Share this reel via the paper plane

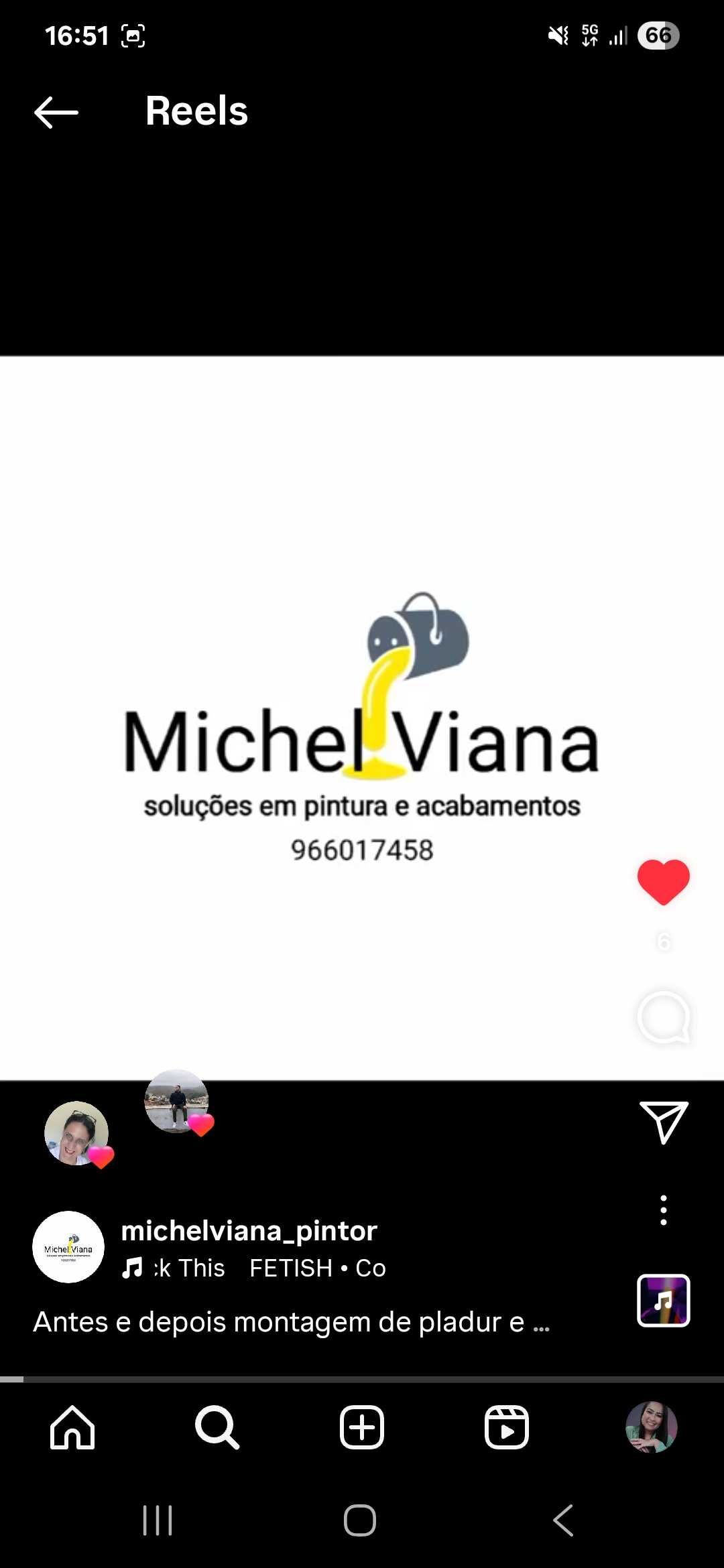pyautogui.click(x=664, y=1122)
